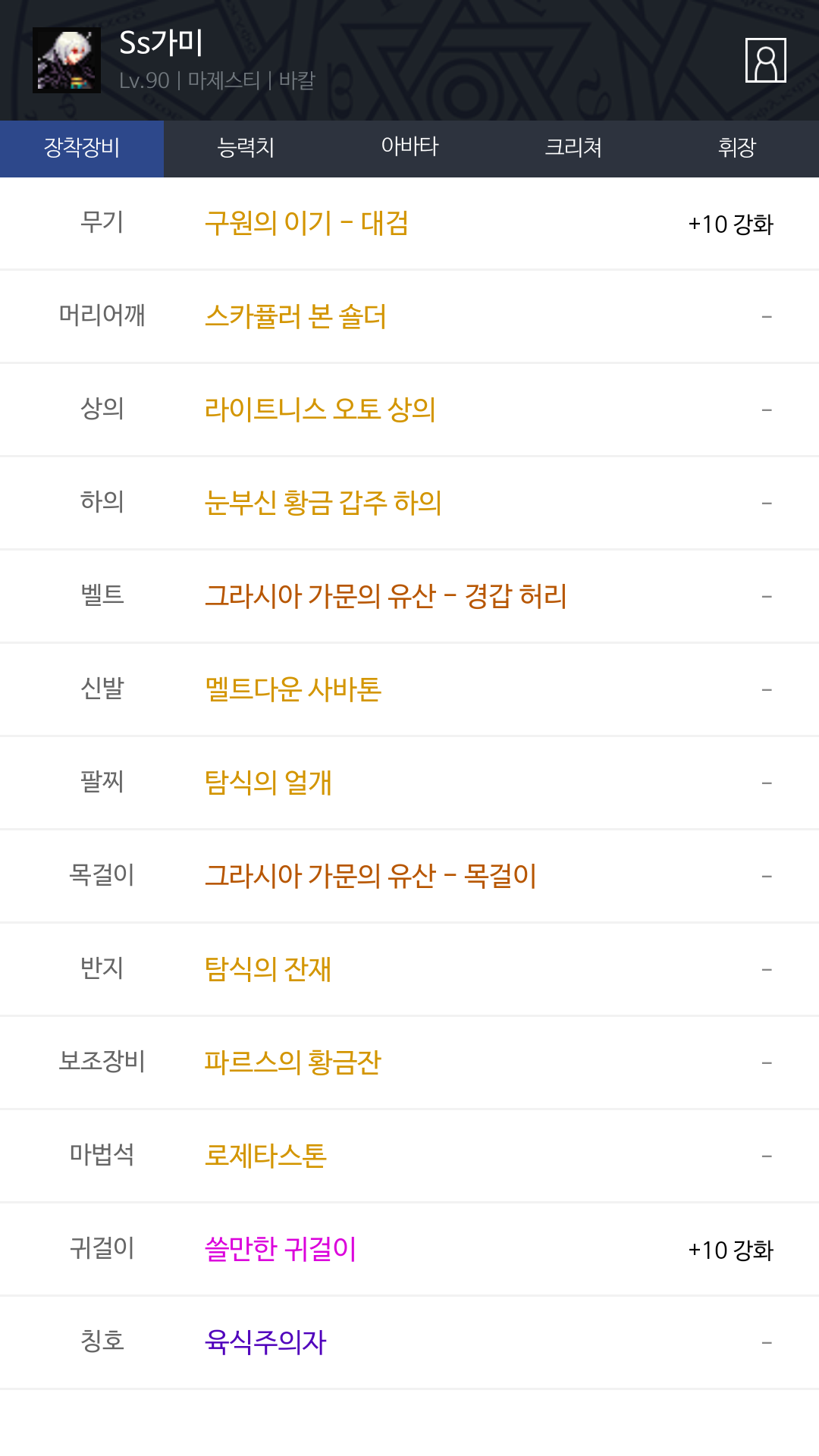Switch to the 아바타 tab
The image size is (819, 1456).
[x=409, y=148]
